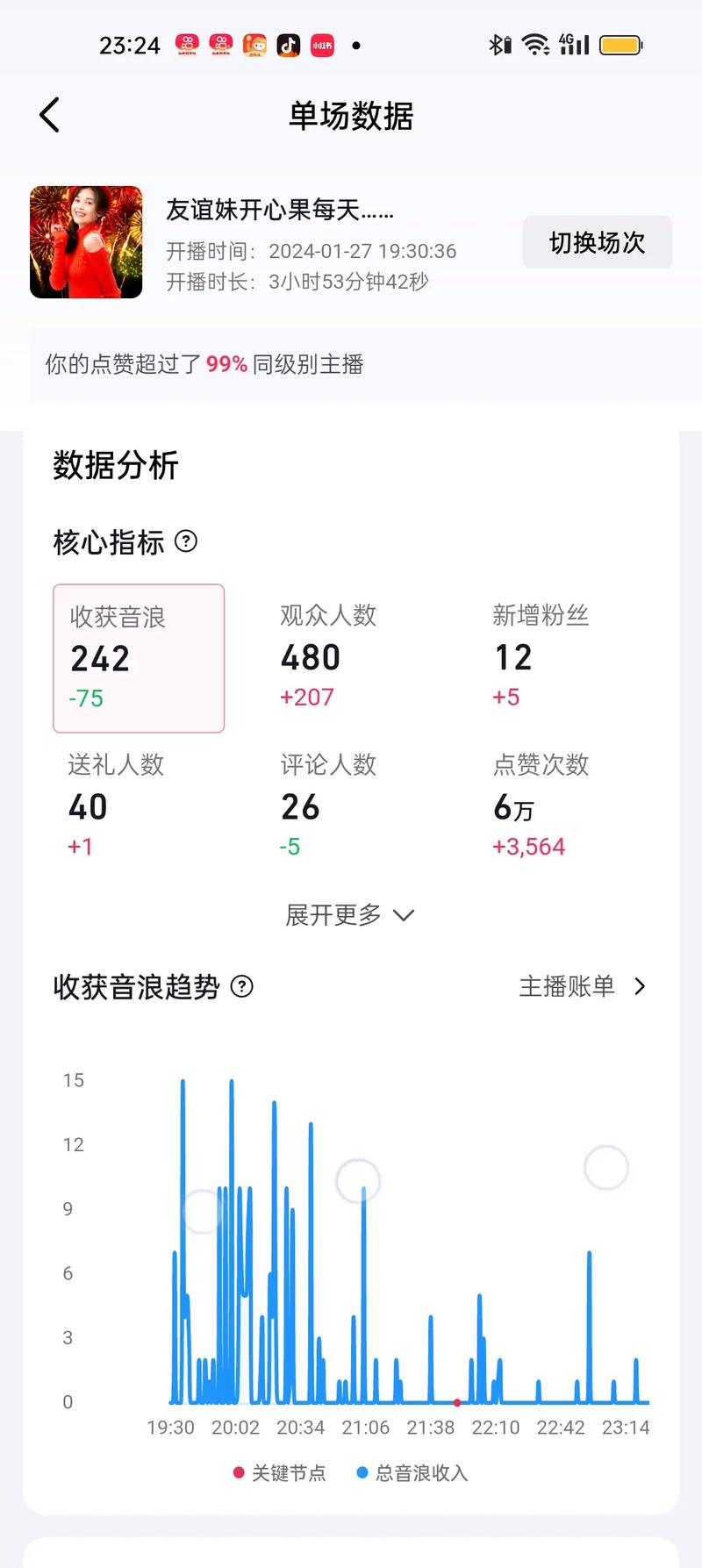The image size is (702, 1568).
Task: Open the 主播账单 link
Action: [x=582, y=986]
